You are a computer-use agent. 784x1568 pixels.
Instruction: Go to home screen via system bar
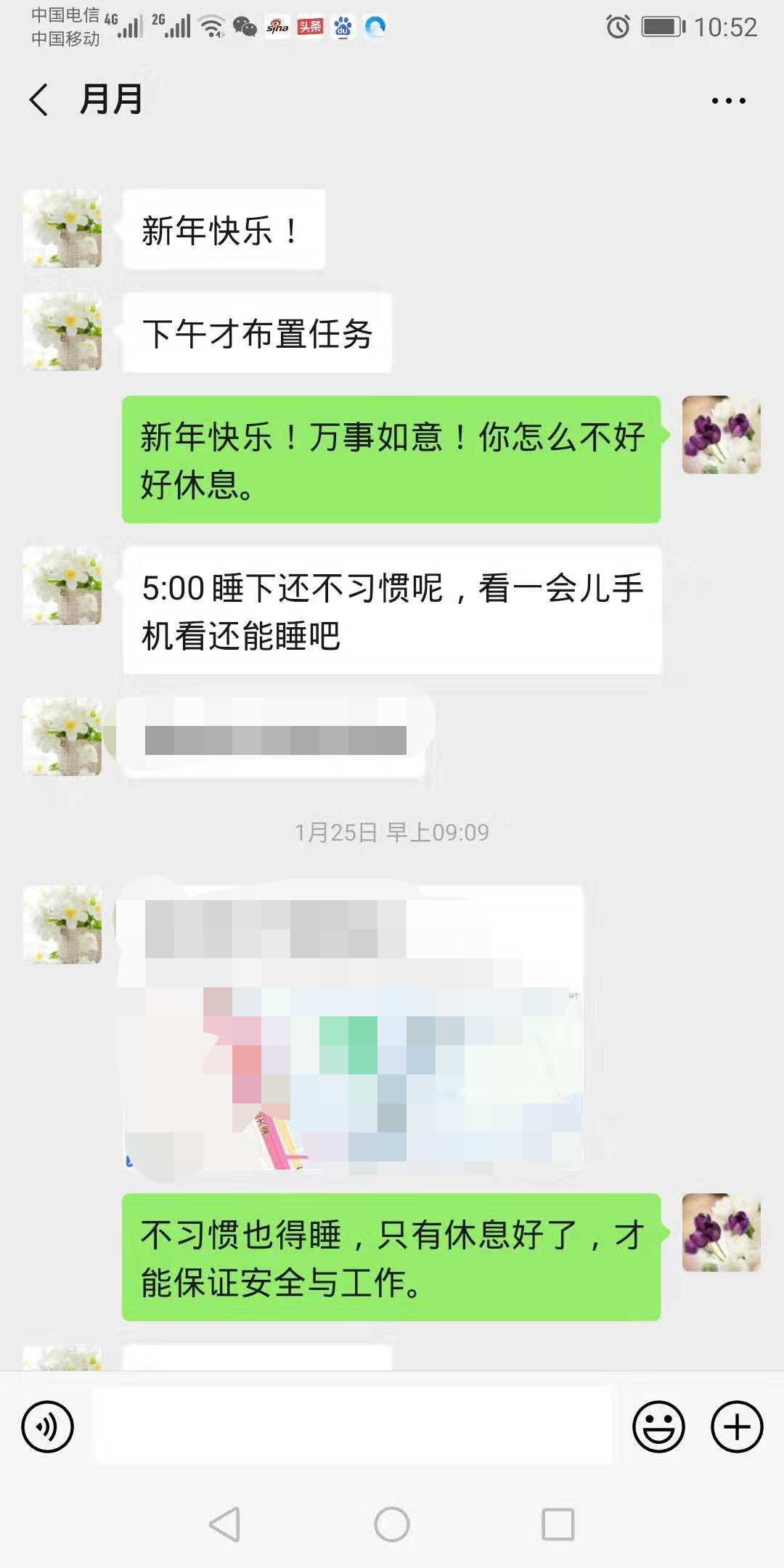392,1524
